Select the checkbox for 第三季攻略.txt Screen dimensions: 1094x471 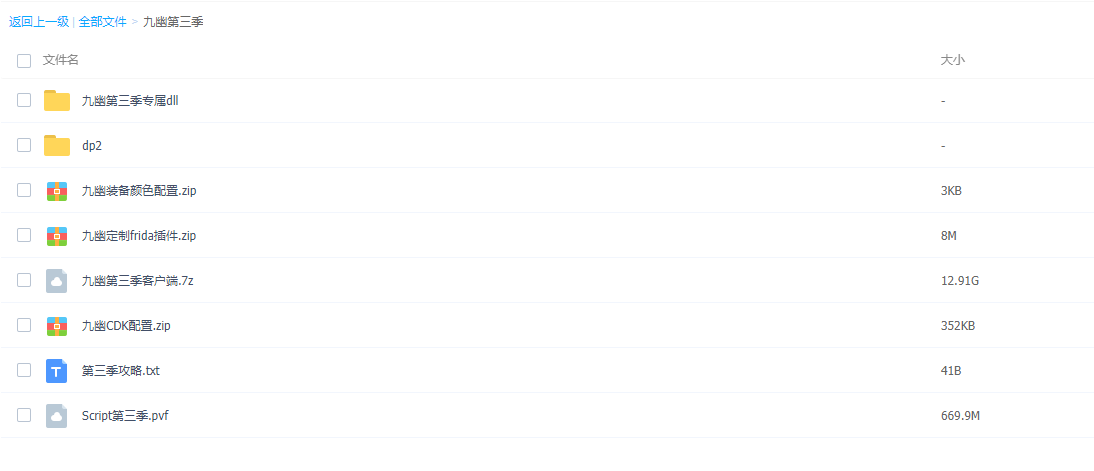pos(24,370)
